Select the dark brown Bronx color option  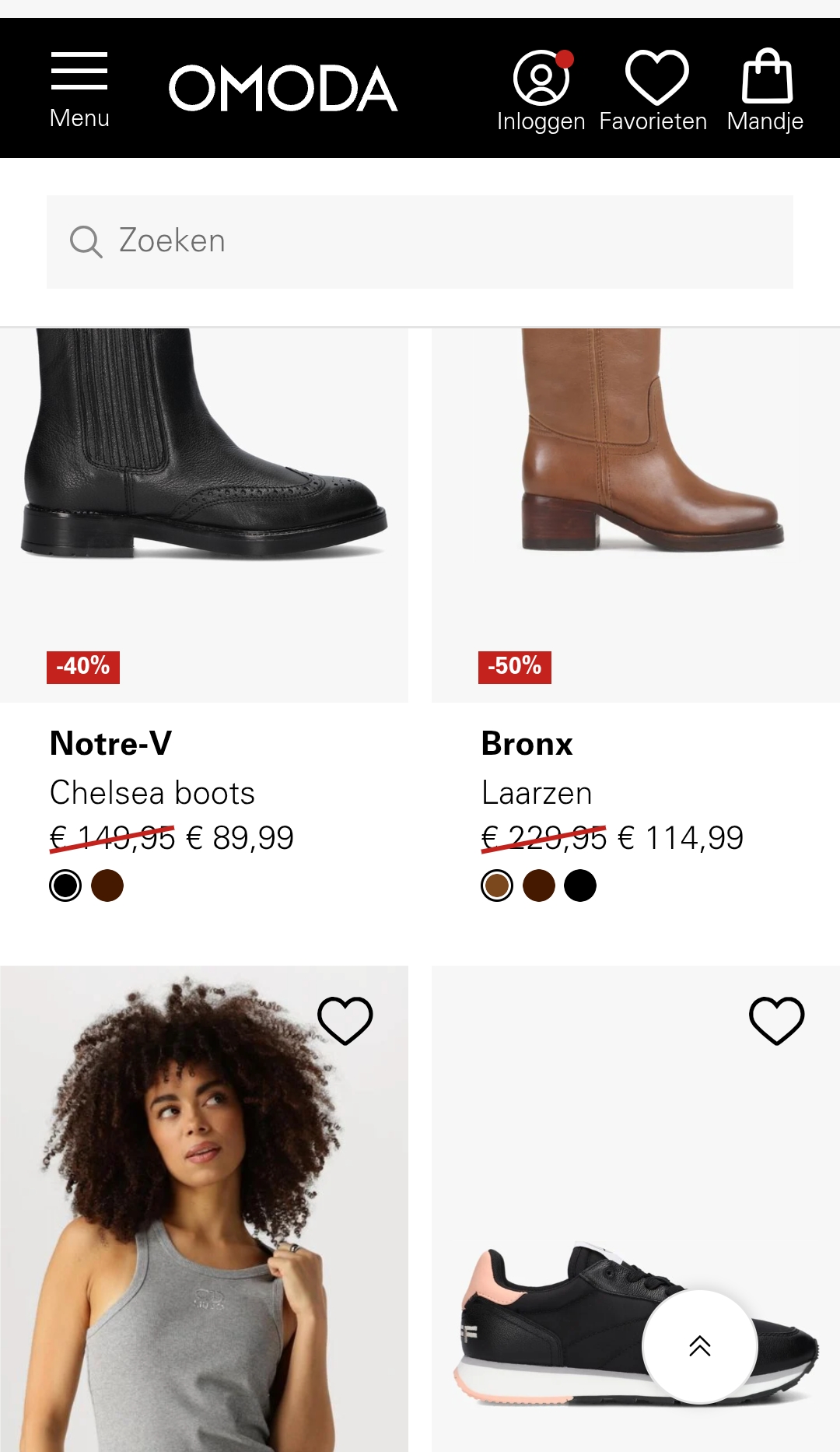click(539, 886)
